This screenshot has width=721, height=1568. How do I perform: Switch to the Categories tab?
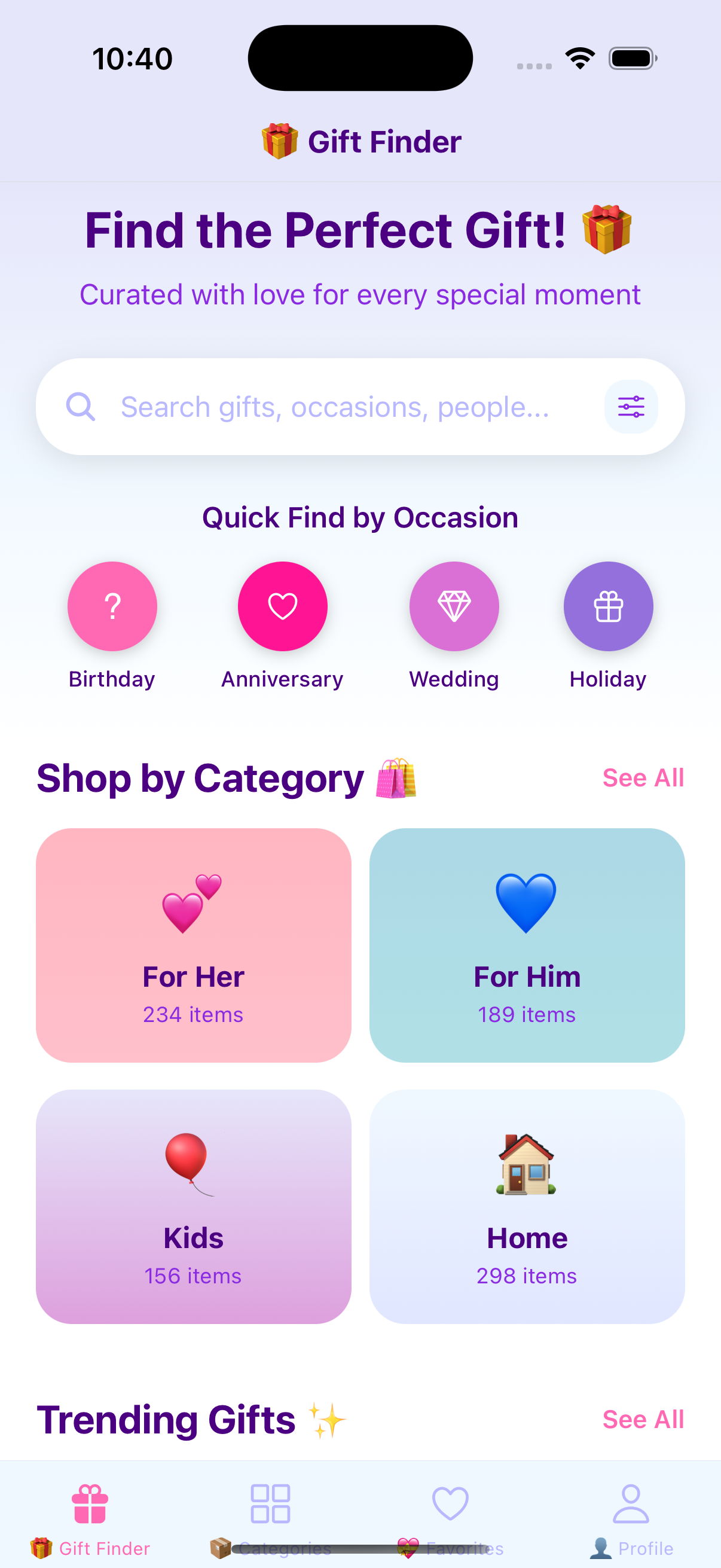pos(271,1515)
